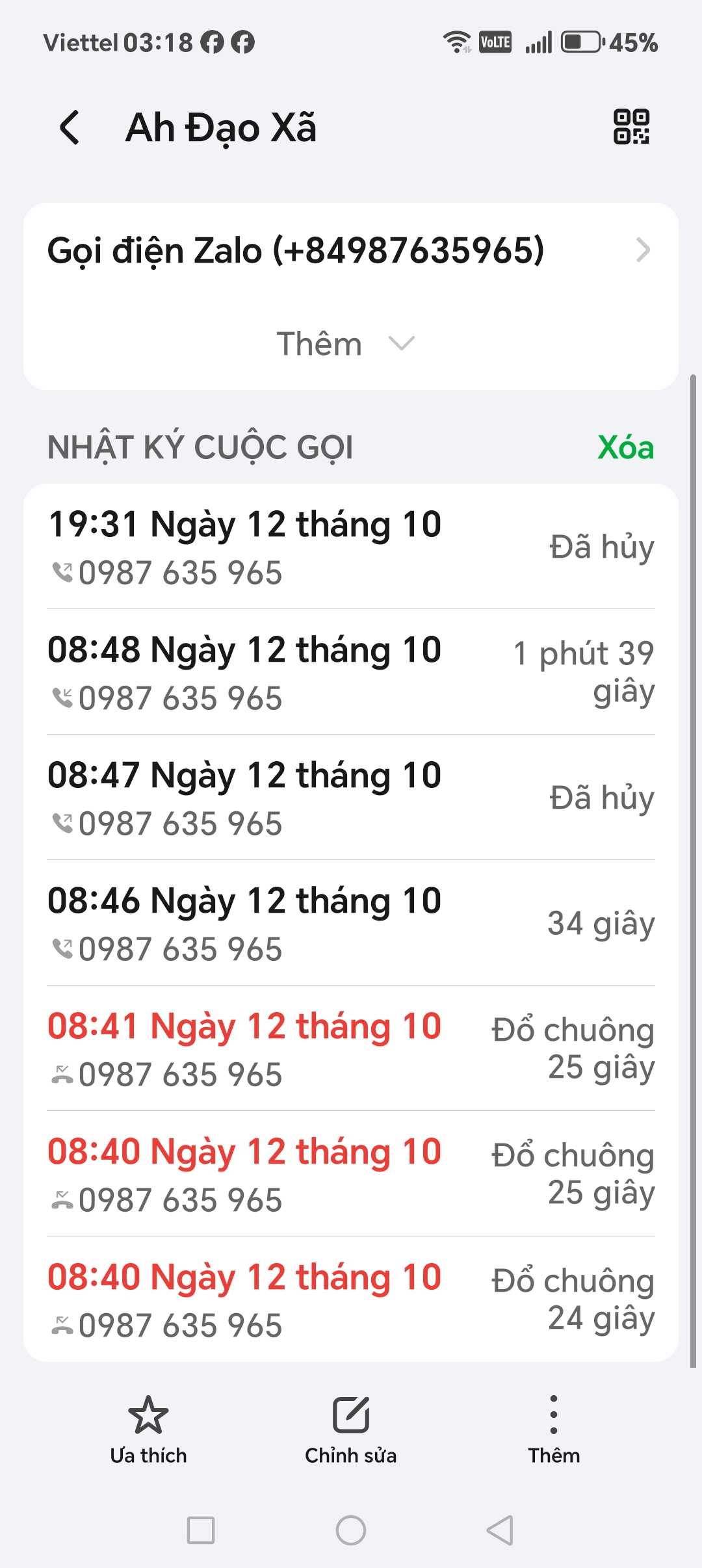The width and height of the screenshot is (702, 1568).
Task: Select the 08:47 Đã hủy call entry
Action: pyautogui.click(x=351, y=798)
